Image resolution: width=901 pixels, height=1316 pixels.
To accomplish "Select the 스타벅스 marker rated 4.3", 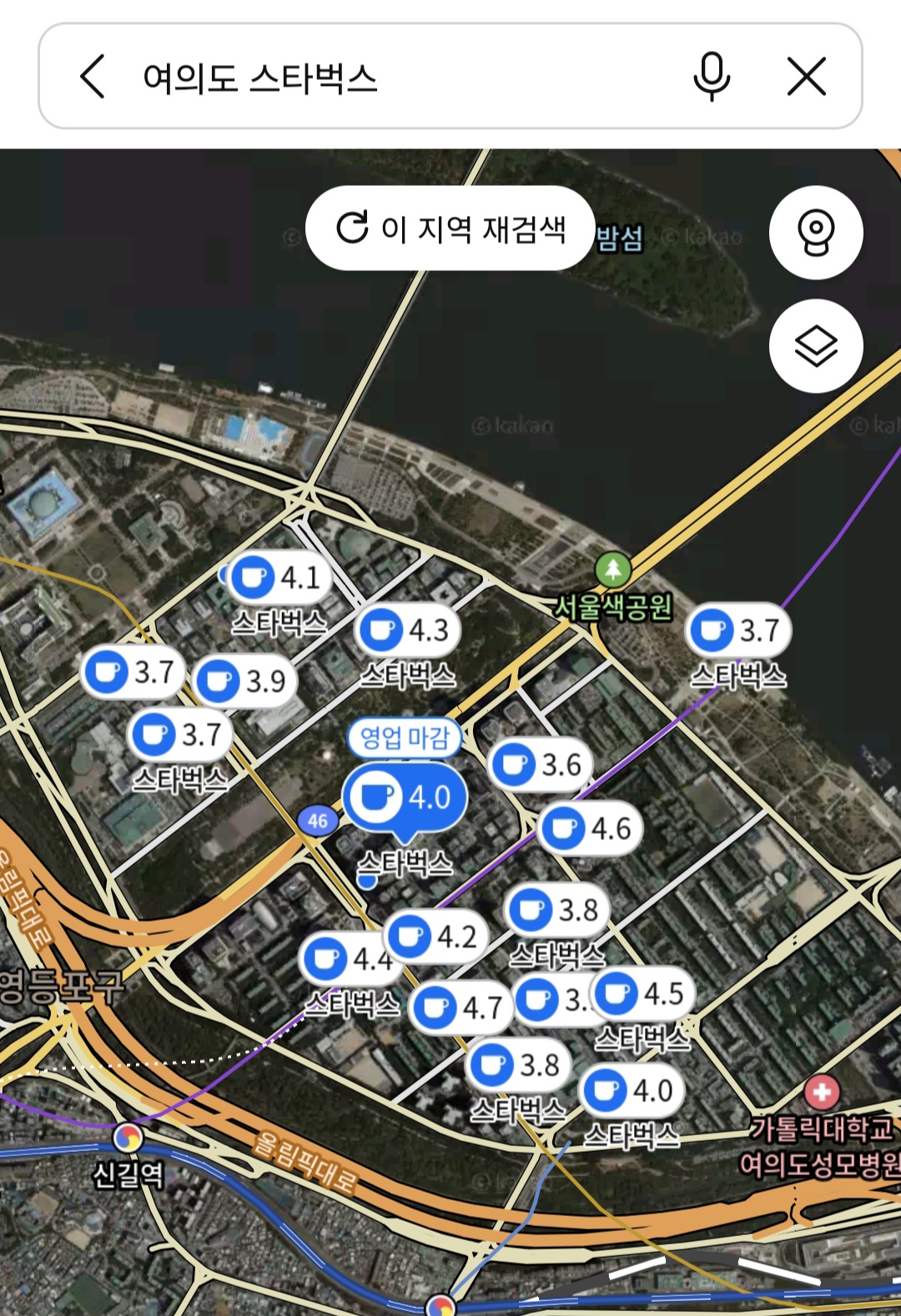I will [x=407, y=630].
